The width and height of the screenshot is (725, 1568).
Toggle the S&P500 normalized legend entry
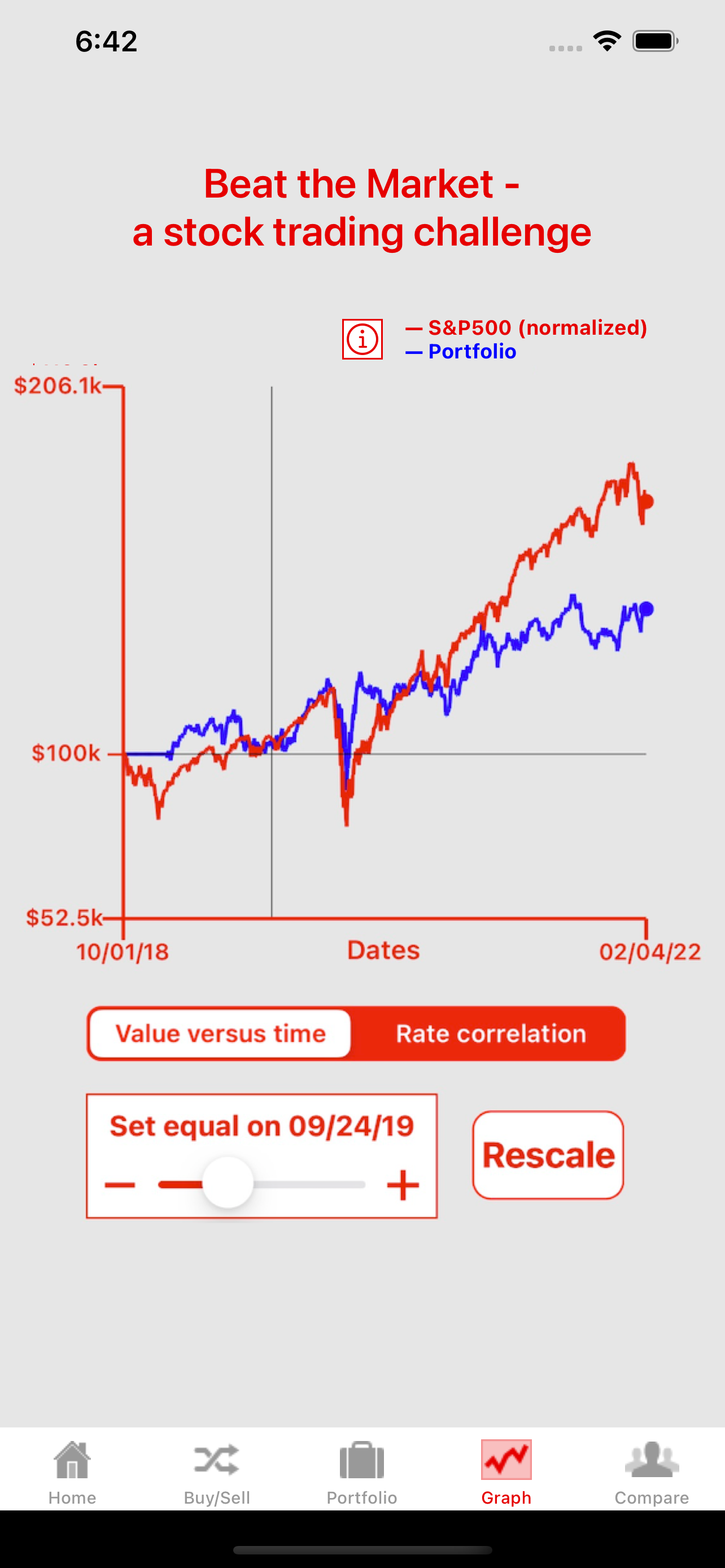pos(527,327)
